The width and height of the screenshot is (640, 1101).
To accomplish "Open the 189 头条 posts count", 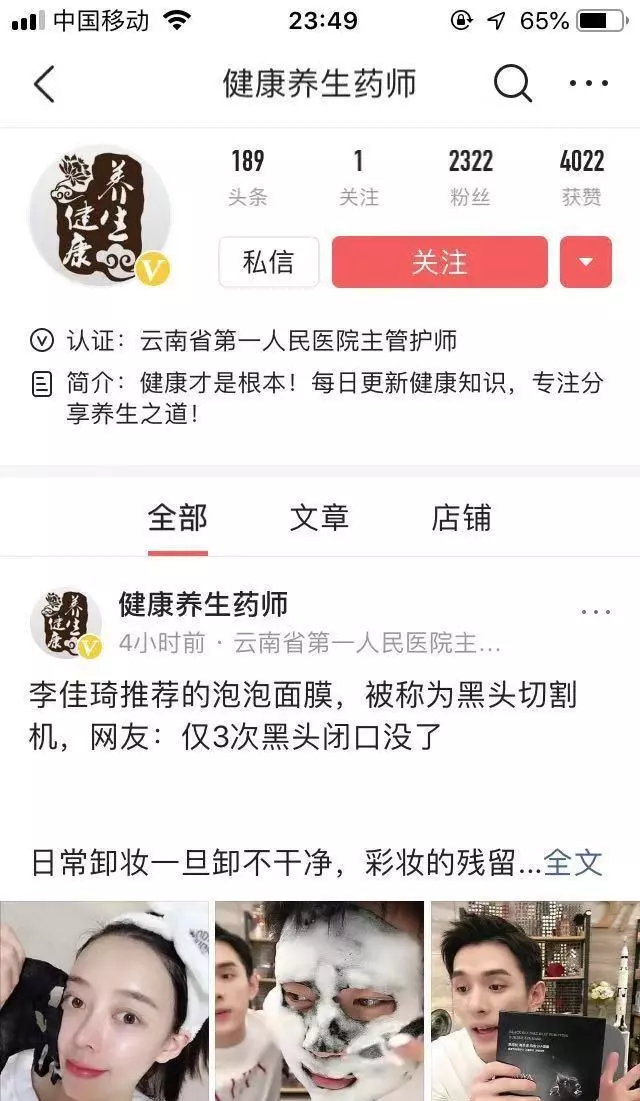I will 248,178.
